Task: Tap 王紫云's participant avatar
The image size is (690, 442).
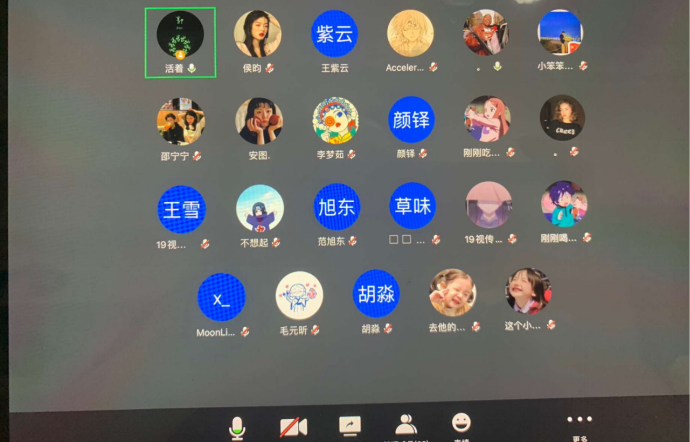Action: (335, 34)
